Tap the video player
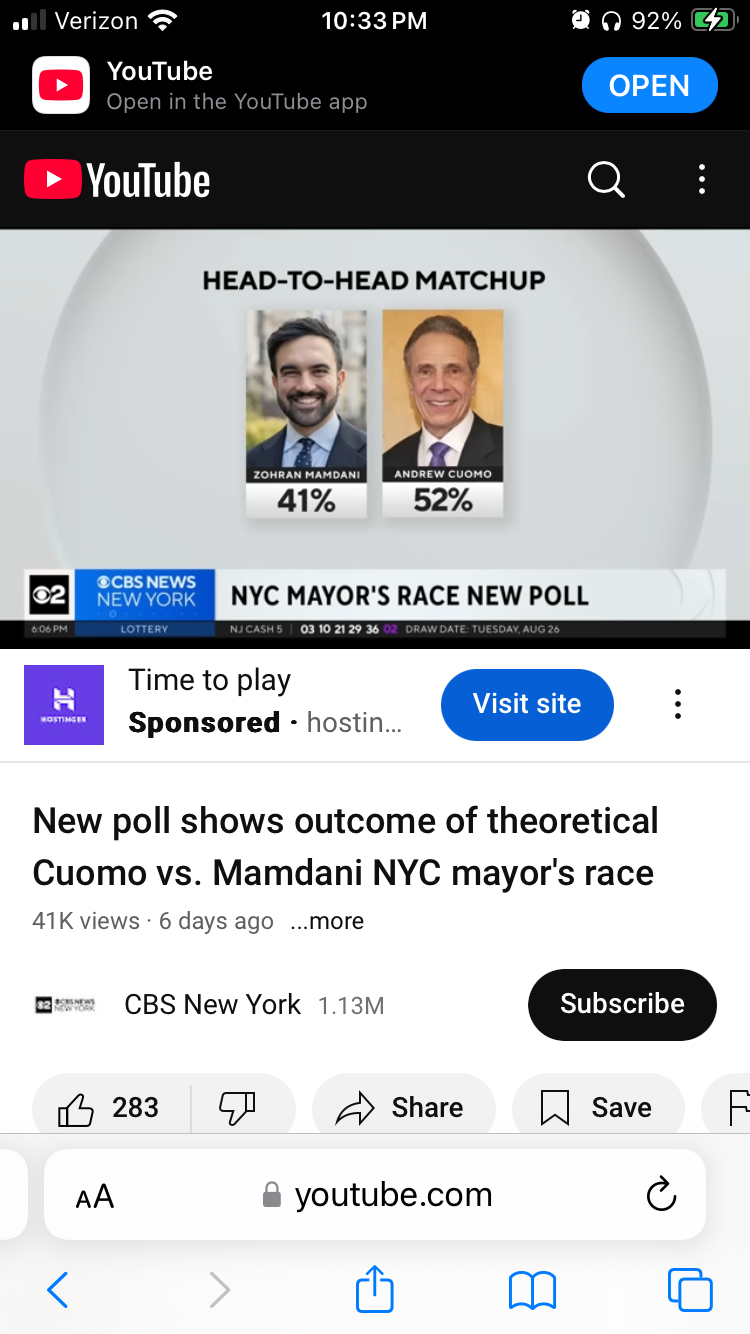750x1334 pixels. 375,438
